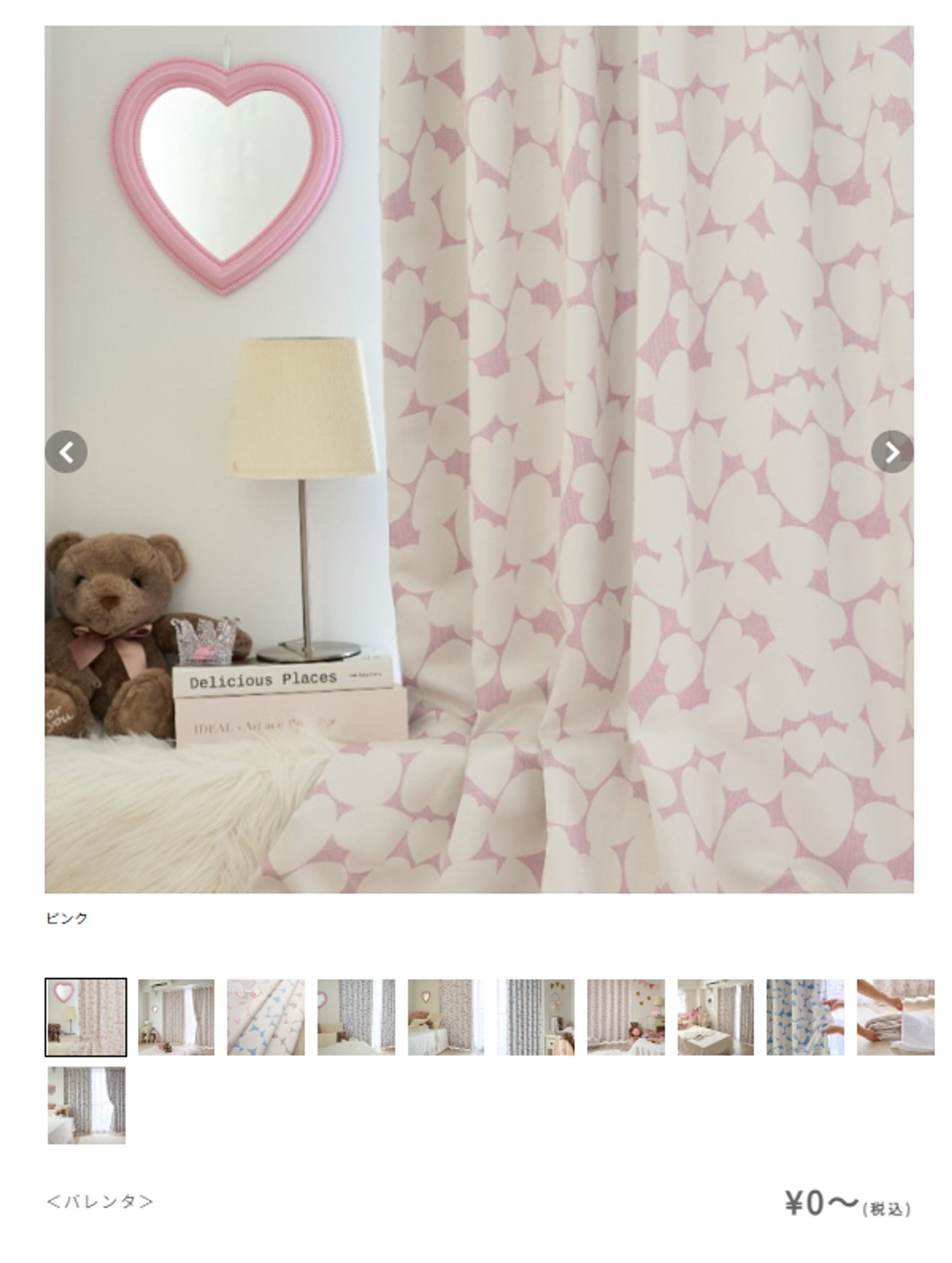The width and height of the screenshot is (952, 1263).
Task: Select seventh thumbnail with party flag garland
Action: (x=626, y=1017)
